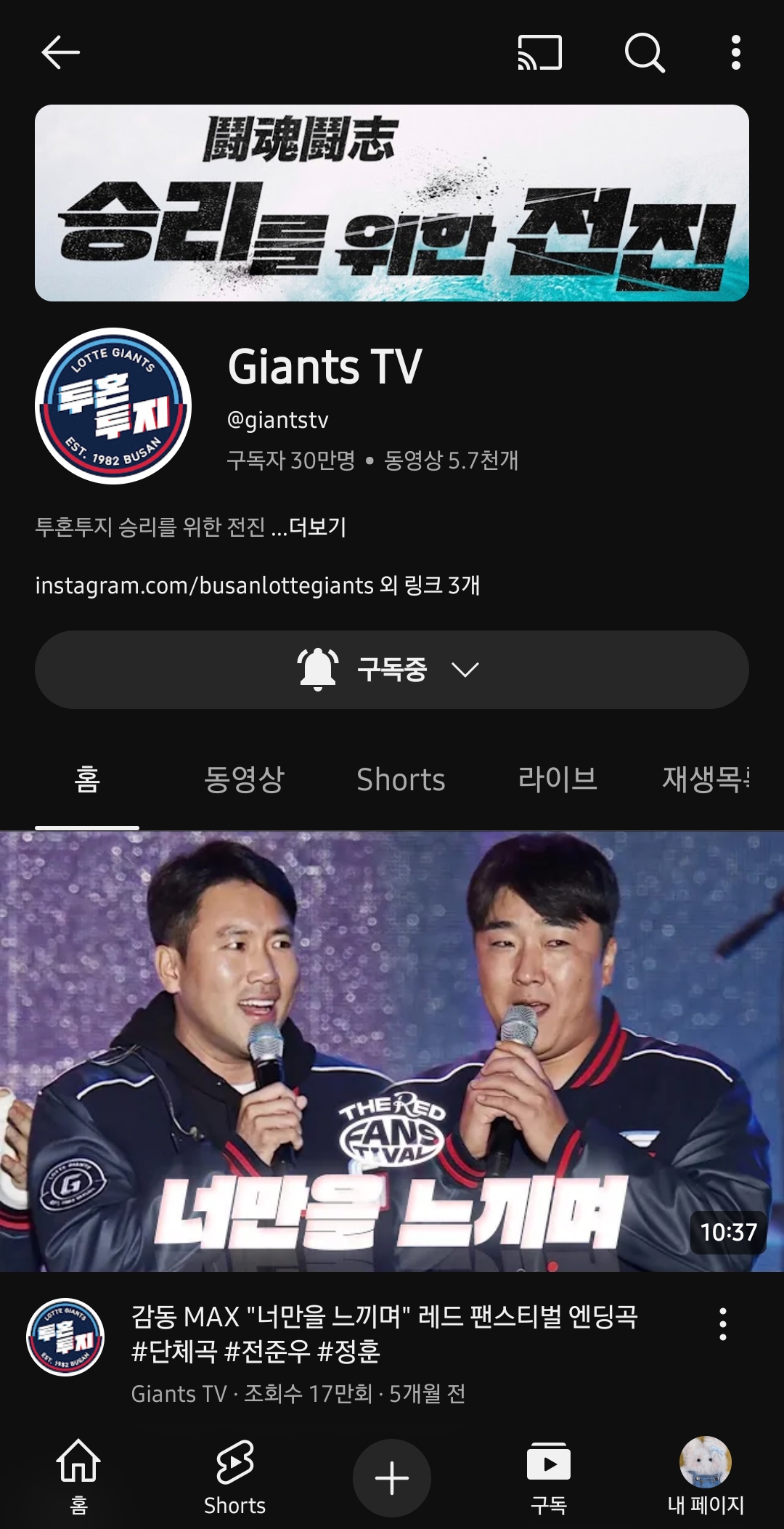The height and width of the screenshot is (1529, 784).
Task: Select the 홈 channel tab
Action: pyautogui.click(x=87, y=779)
